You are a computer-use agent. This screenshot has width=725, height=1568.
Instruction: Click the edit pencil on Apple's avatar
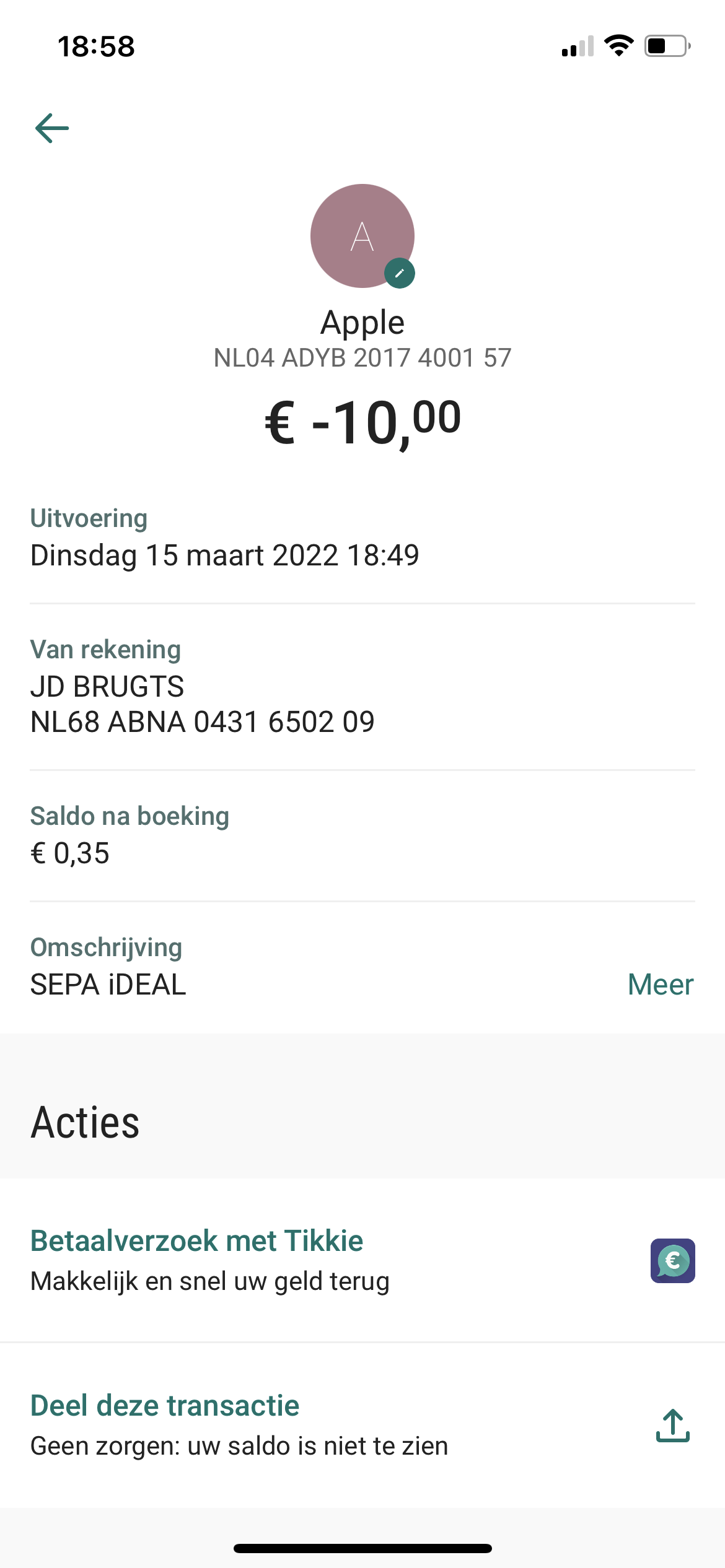coord(399,272)
